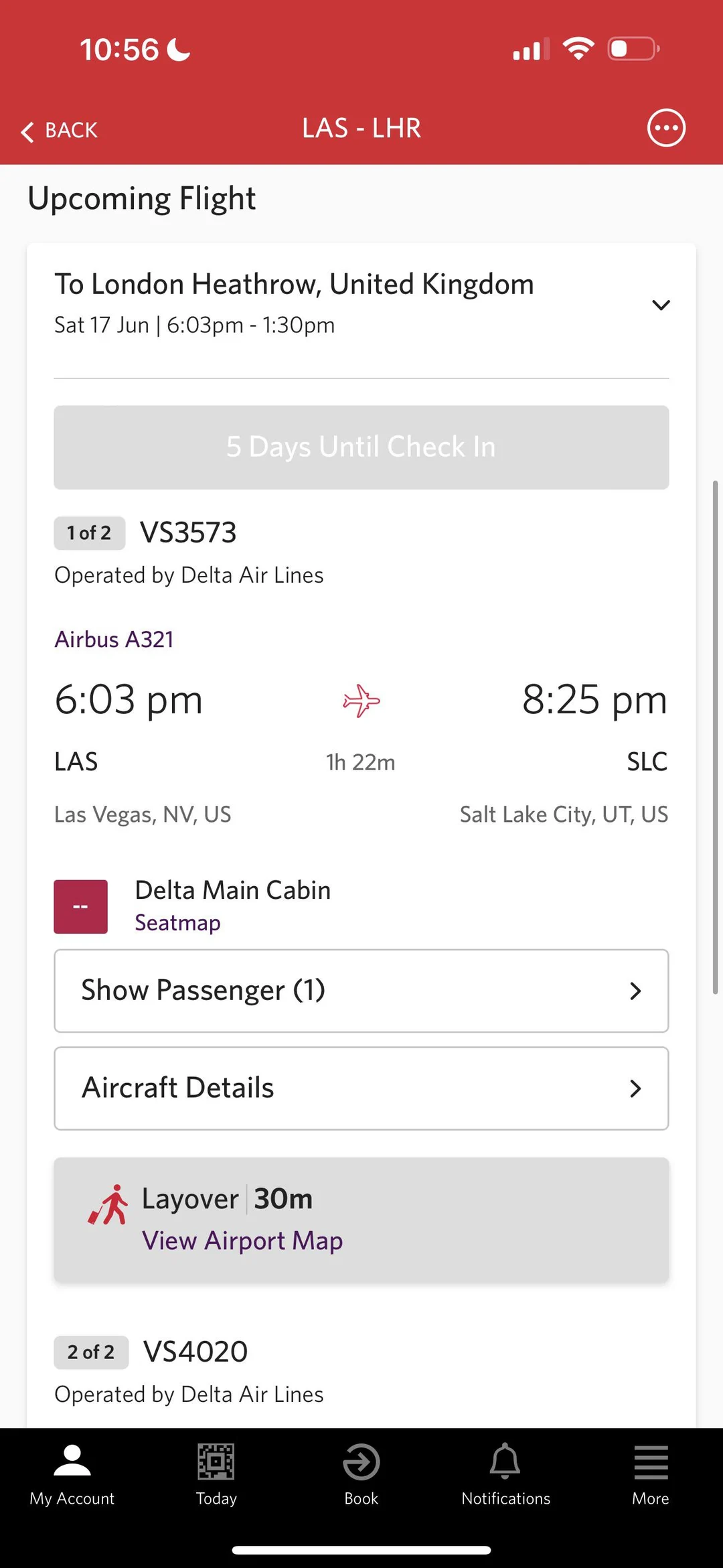The image size is (723, 1568).
Task: Select the red airplane icon between LAS and SLC
Action: click(361, 701)
